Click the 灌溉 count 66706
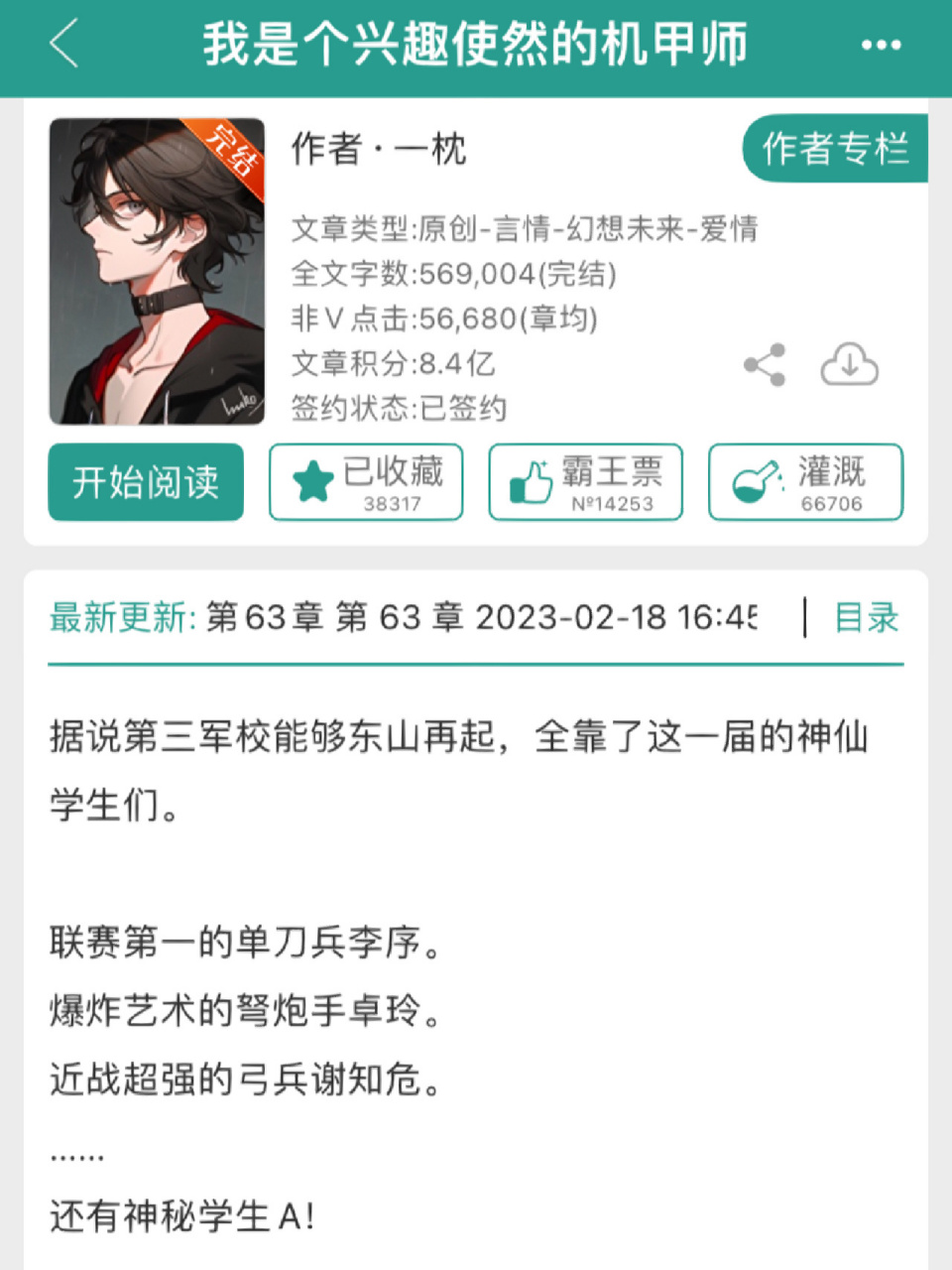This screenshot has height=1270, width=952. tap(835, 503)
